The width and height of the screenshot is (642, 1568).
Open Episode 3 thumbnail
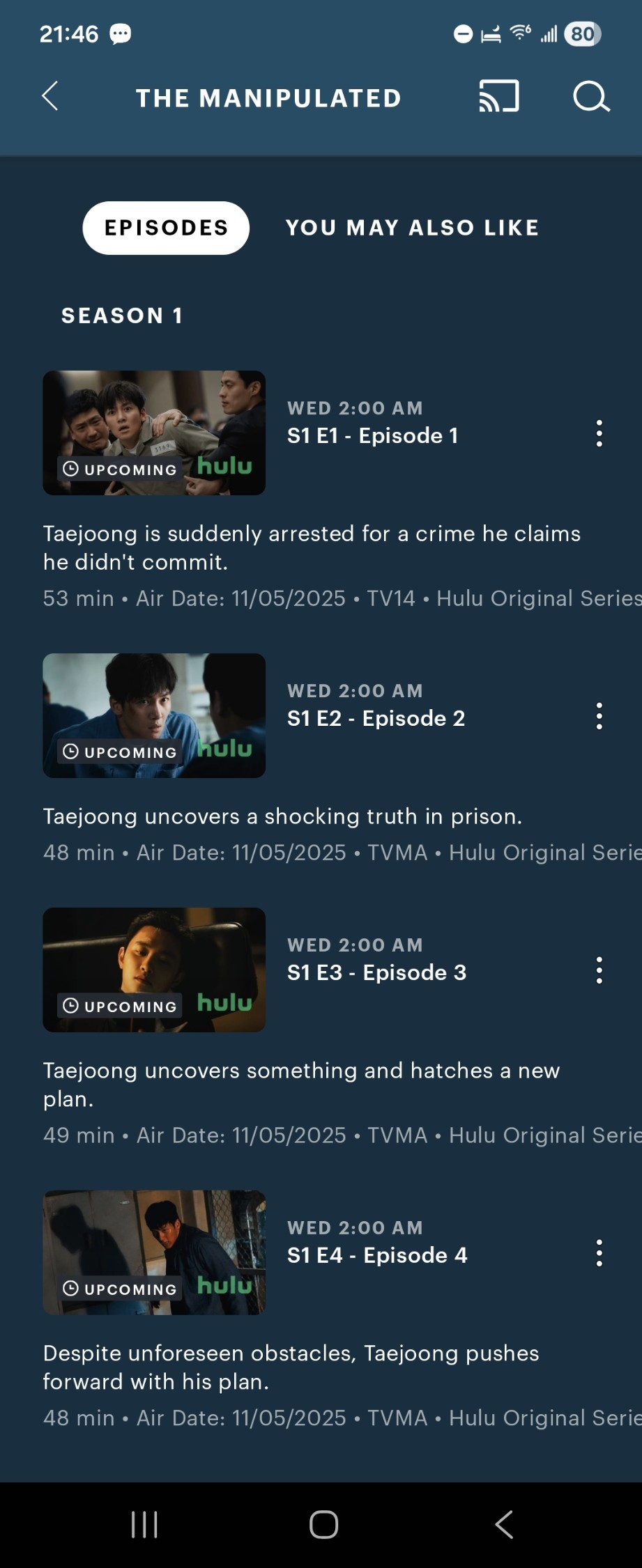tap(154, 970)
